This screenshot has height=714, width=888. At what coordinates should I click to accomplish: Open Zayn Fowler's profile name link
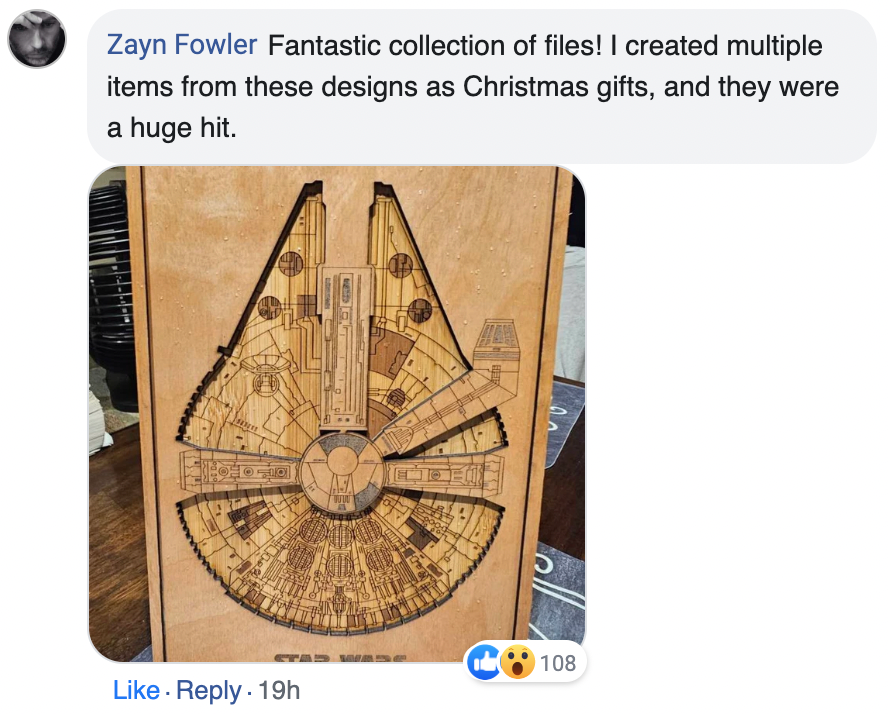pyautogui.click(x=182, y=46)
